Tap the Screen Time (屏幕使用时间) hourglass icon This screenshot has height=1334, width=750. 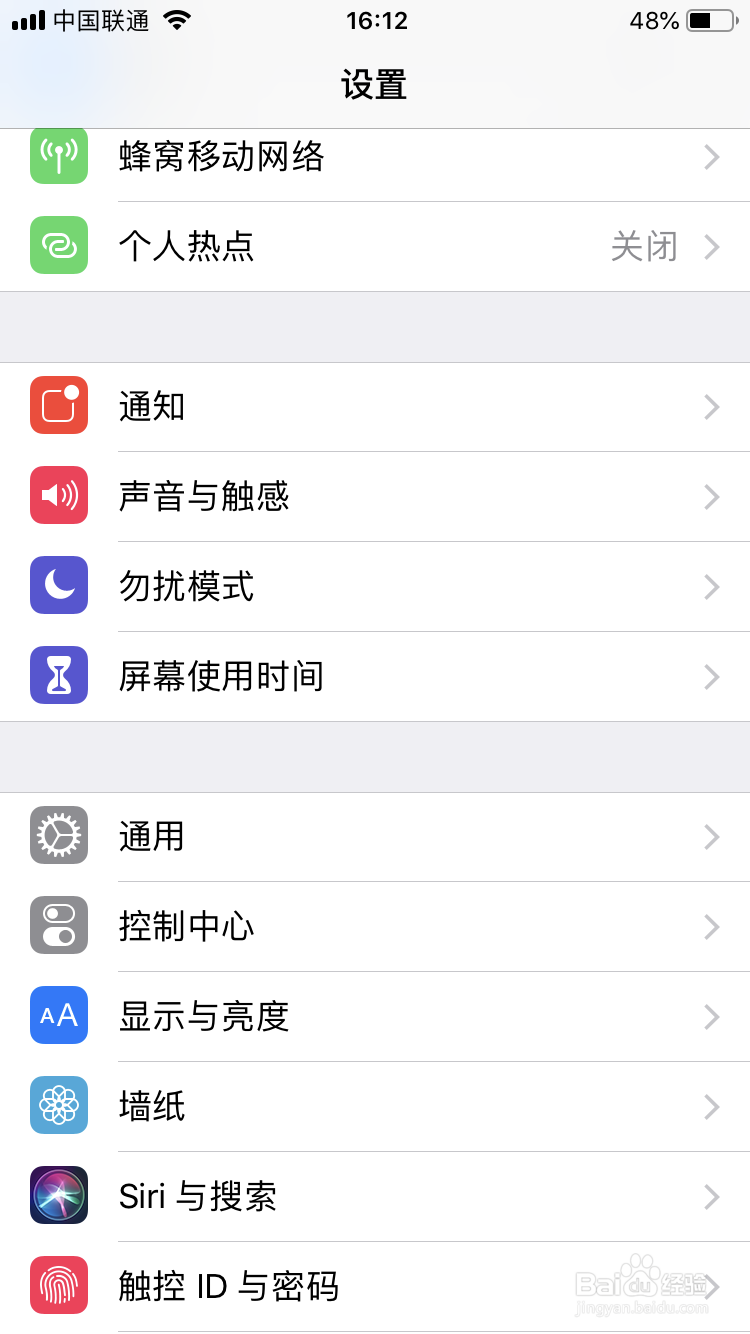coord(58,676)
